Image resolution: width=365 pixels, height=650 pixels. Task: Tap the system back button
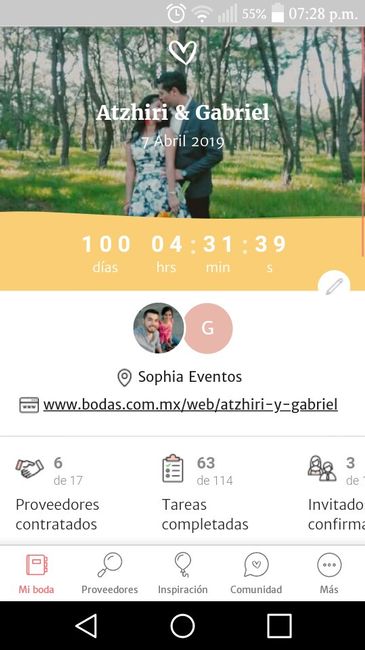click(86, 626)
